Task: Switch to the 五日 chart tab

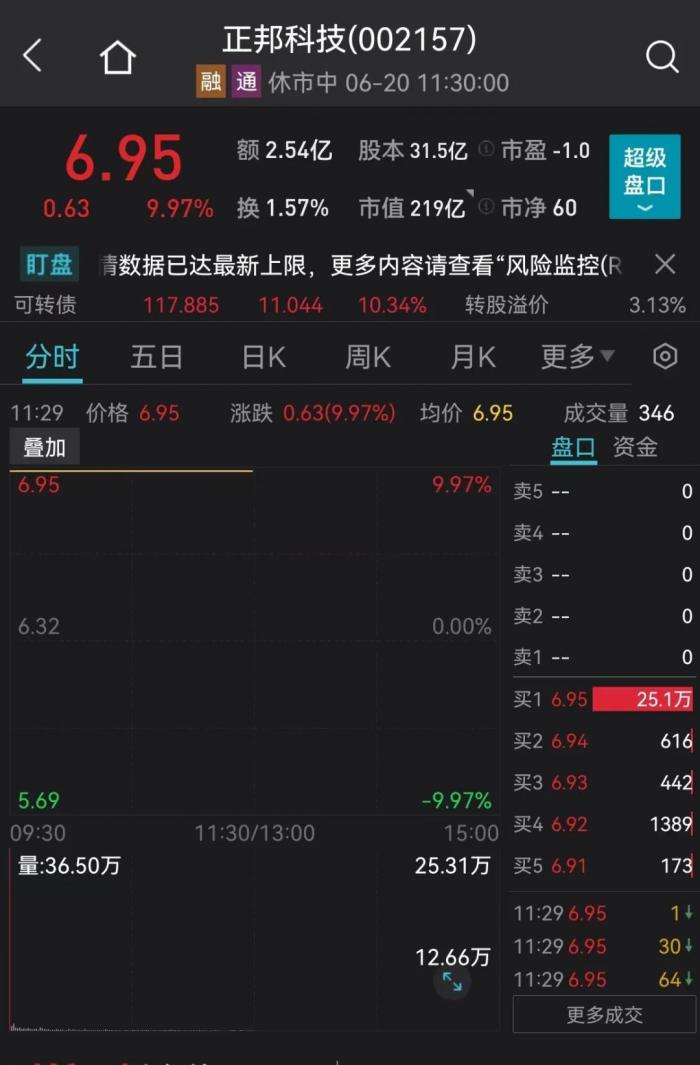Action: tap(157, 356)
